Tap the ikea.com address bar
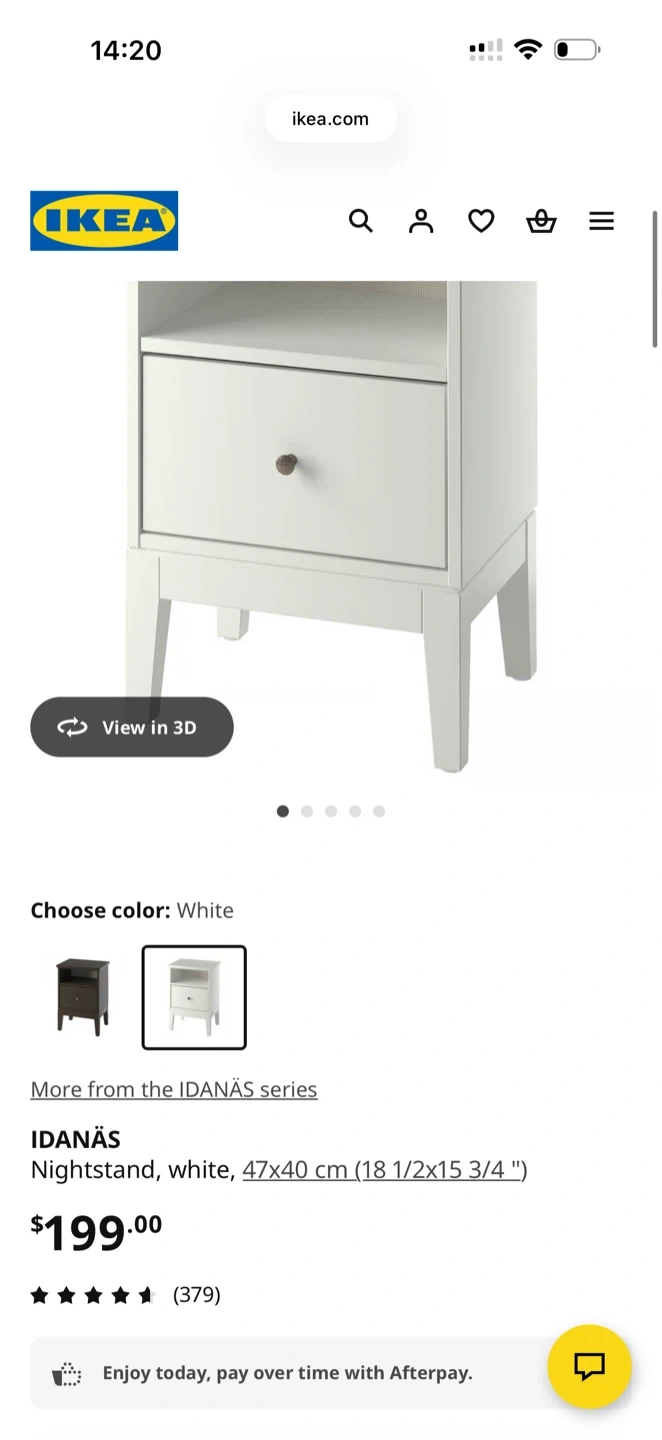Viewport: 662px width, 1440px height. (x=330, y=119)
